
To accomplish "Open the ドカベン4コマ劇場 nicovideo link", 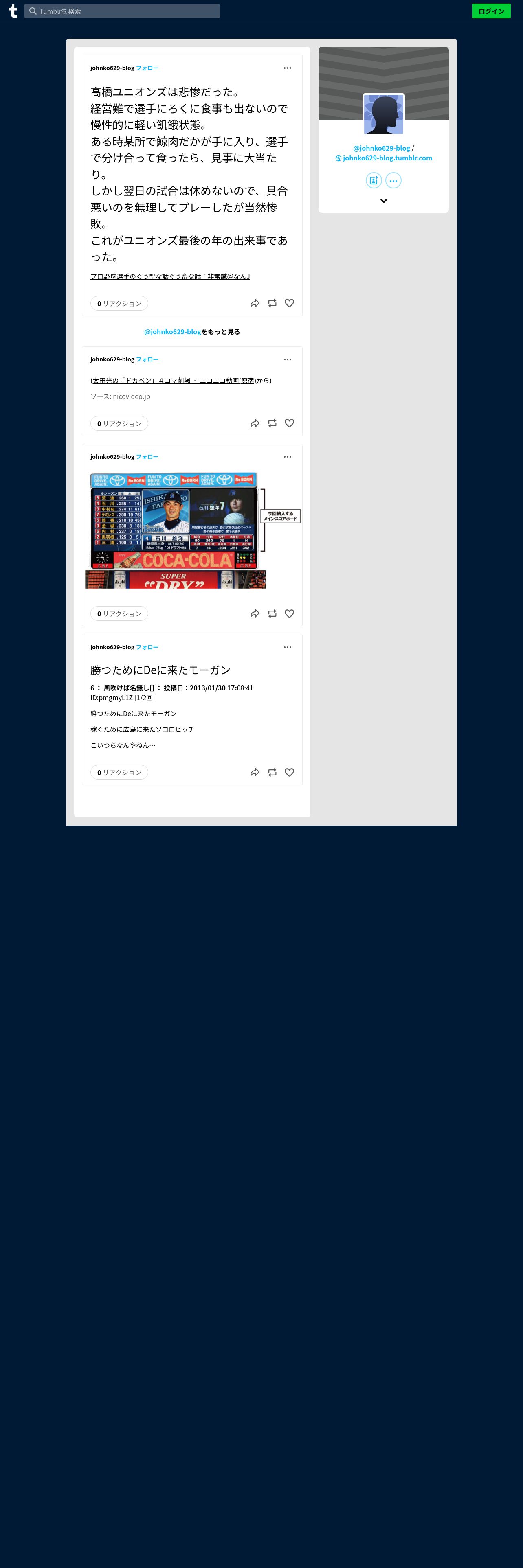I will pos(174,381).
